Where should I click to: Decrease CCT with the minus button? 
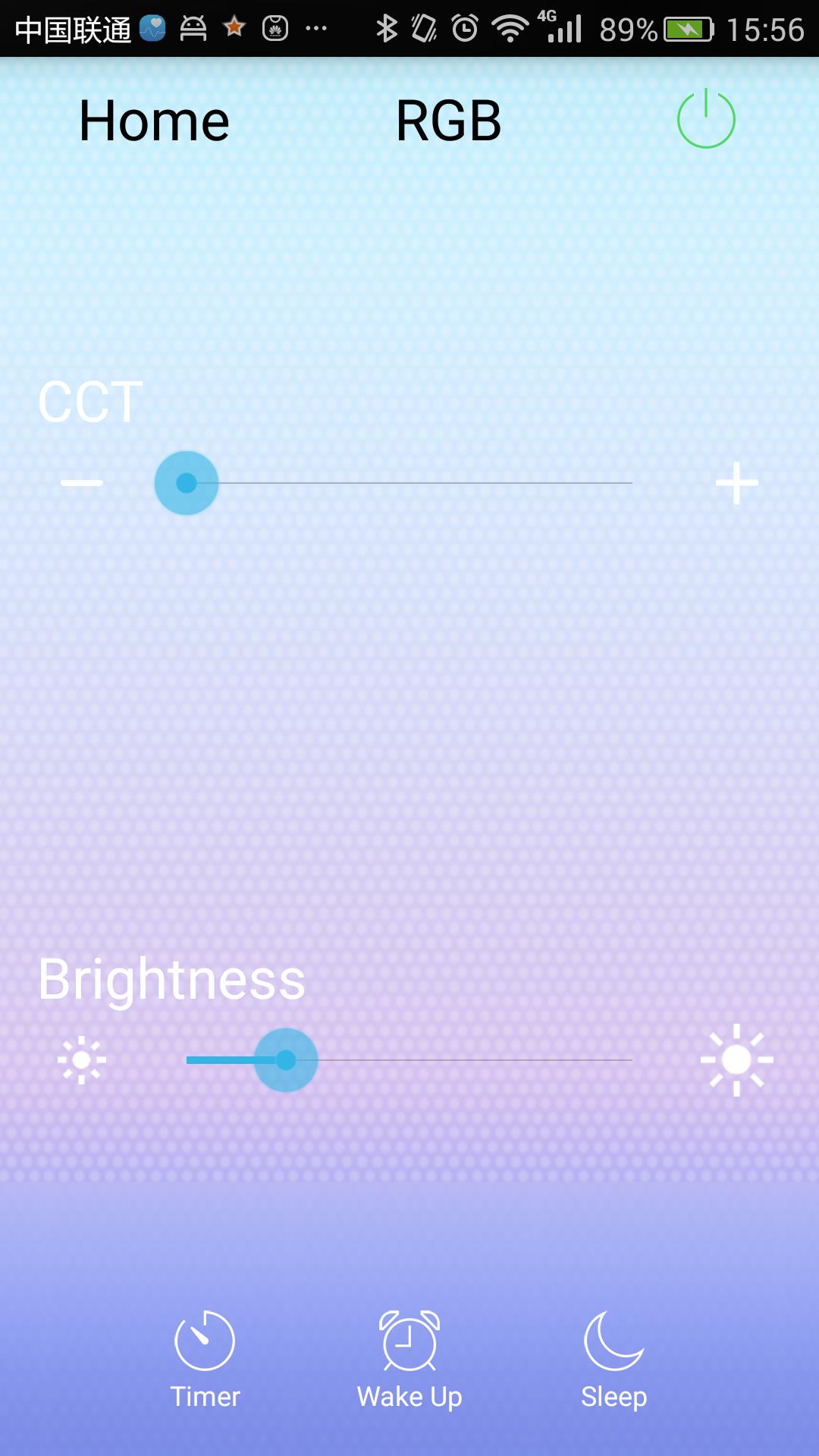pos(82,483)
